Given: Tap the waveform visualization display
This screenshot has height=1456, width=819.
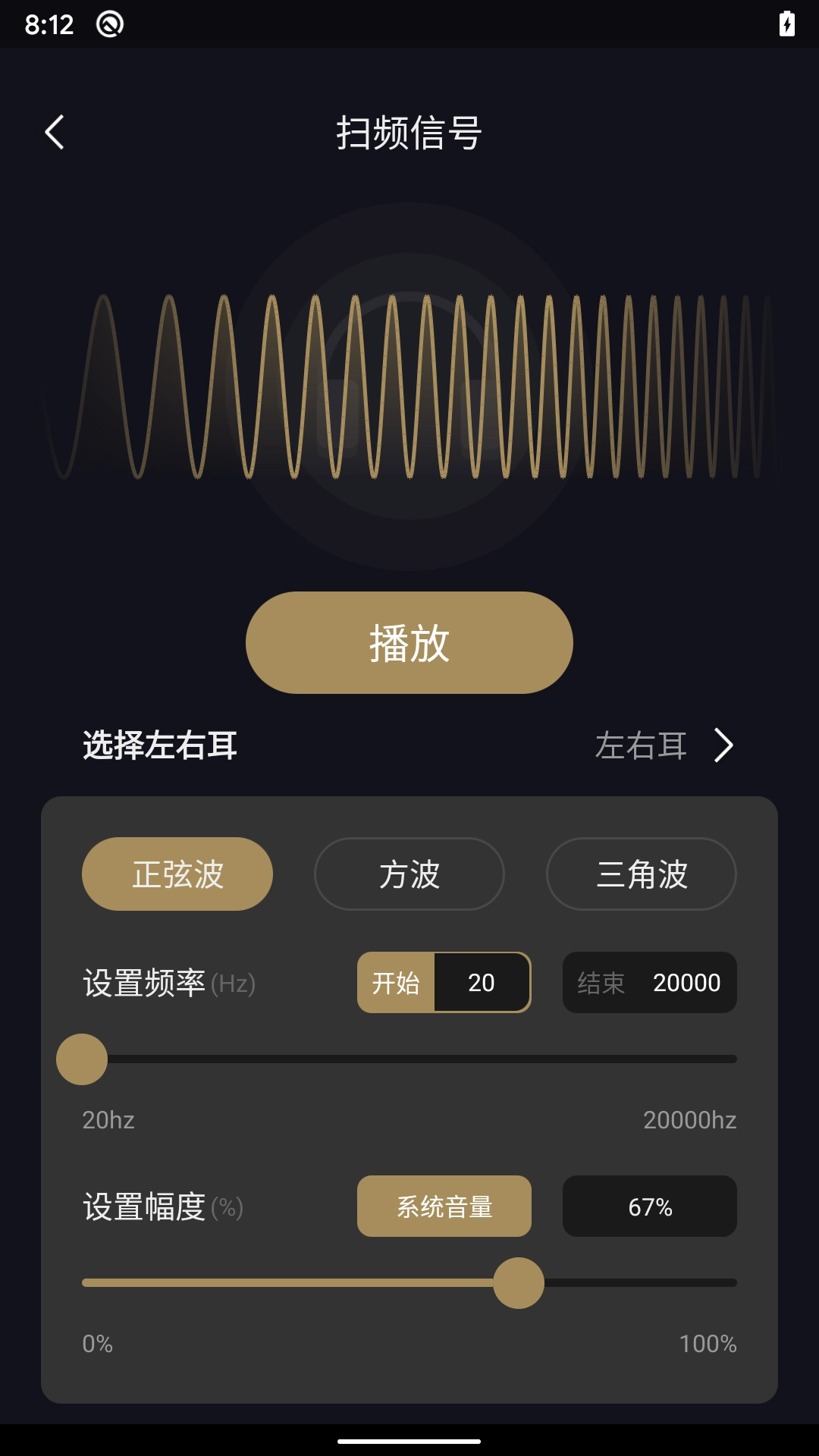Looking at the screenshot, I should click(x=409, y=387).
